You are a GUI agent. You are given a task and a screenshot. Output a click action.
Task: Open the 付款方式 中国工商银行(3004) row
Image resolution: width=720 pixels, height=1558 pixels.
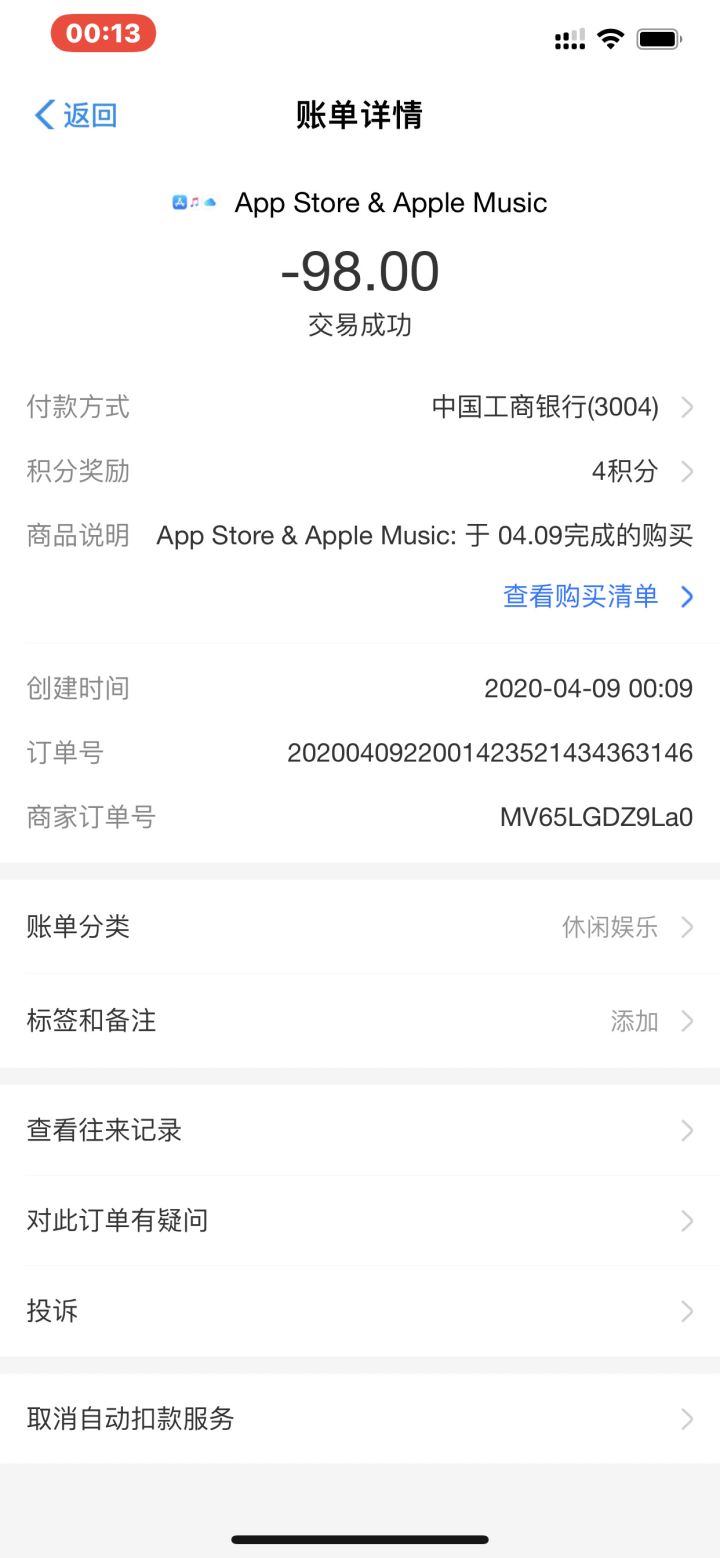pyautogui.click(x=360, y=407)
